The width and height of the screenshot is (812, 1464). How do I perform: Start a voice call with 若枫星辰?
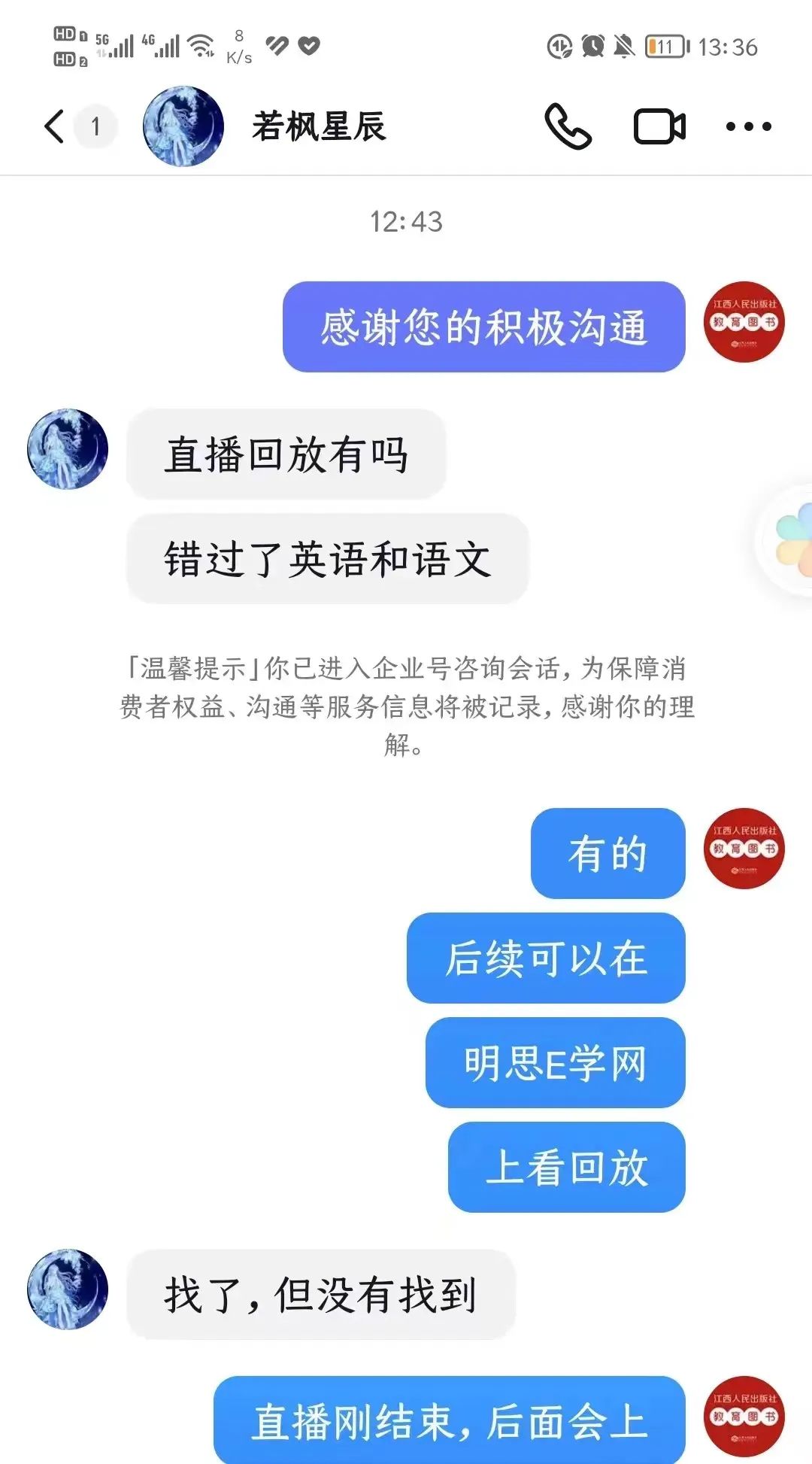[x=568, y=126]
